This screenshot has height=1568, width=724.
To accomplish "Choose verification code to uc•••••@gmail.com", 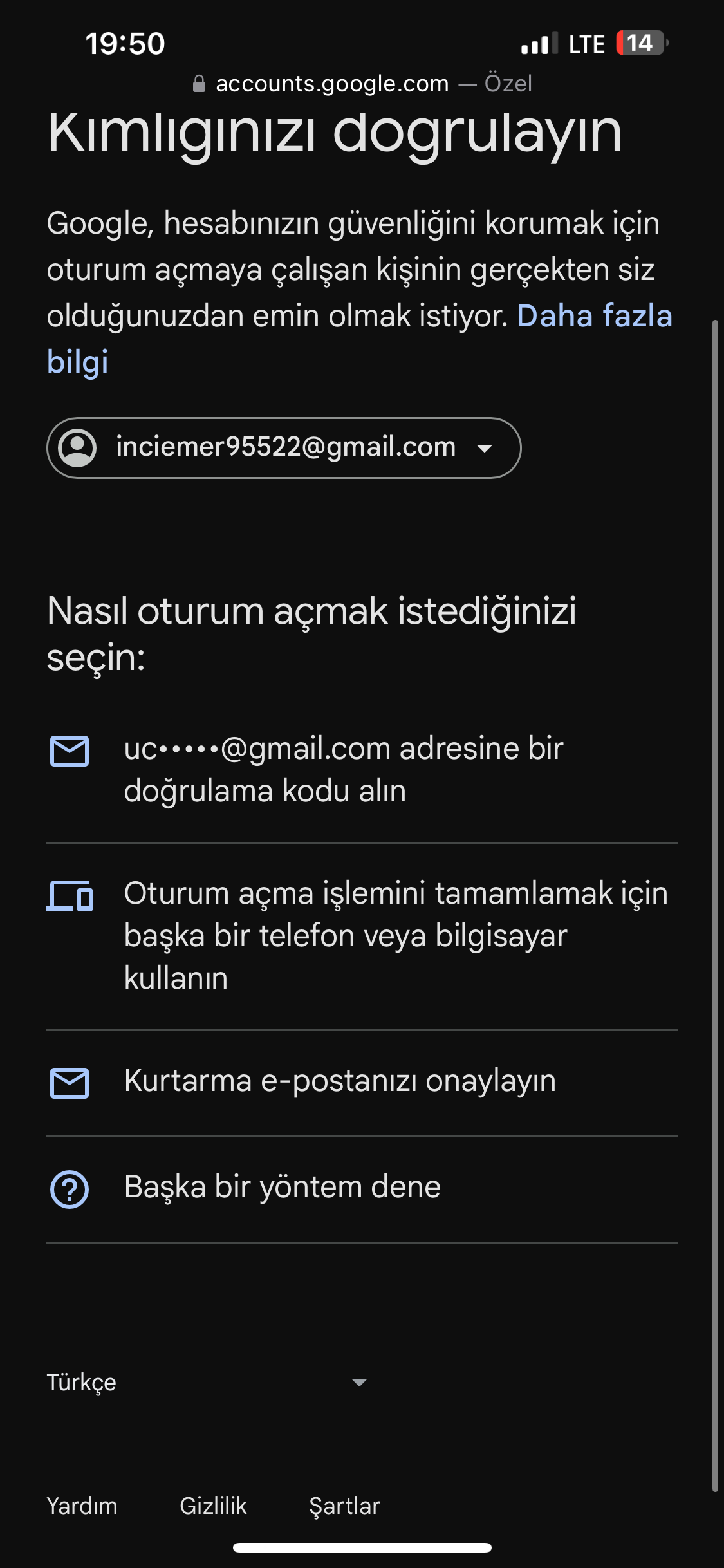I will (x=362, y=769).
